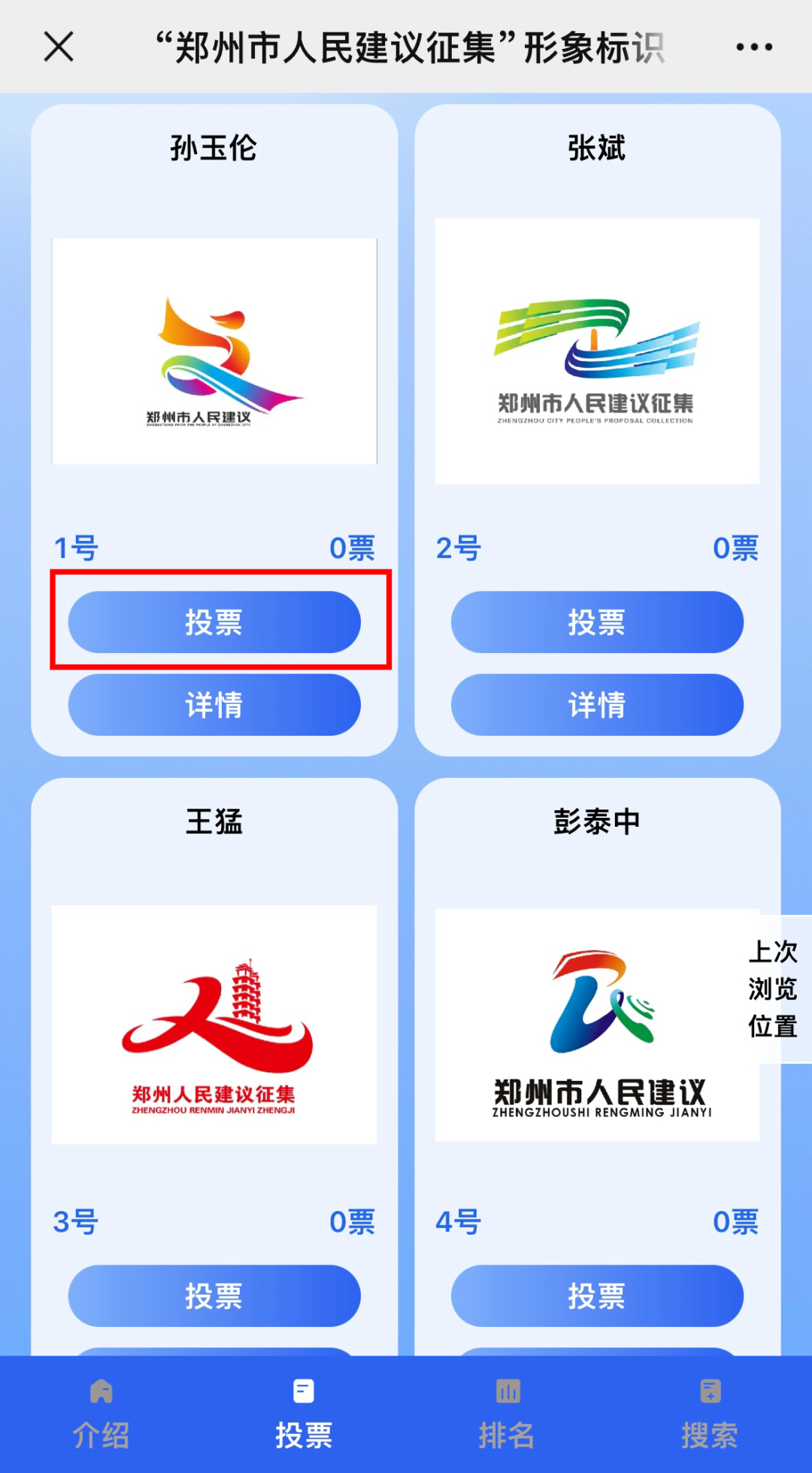
Task: View details of 张斌's entry
Action: 597,705
